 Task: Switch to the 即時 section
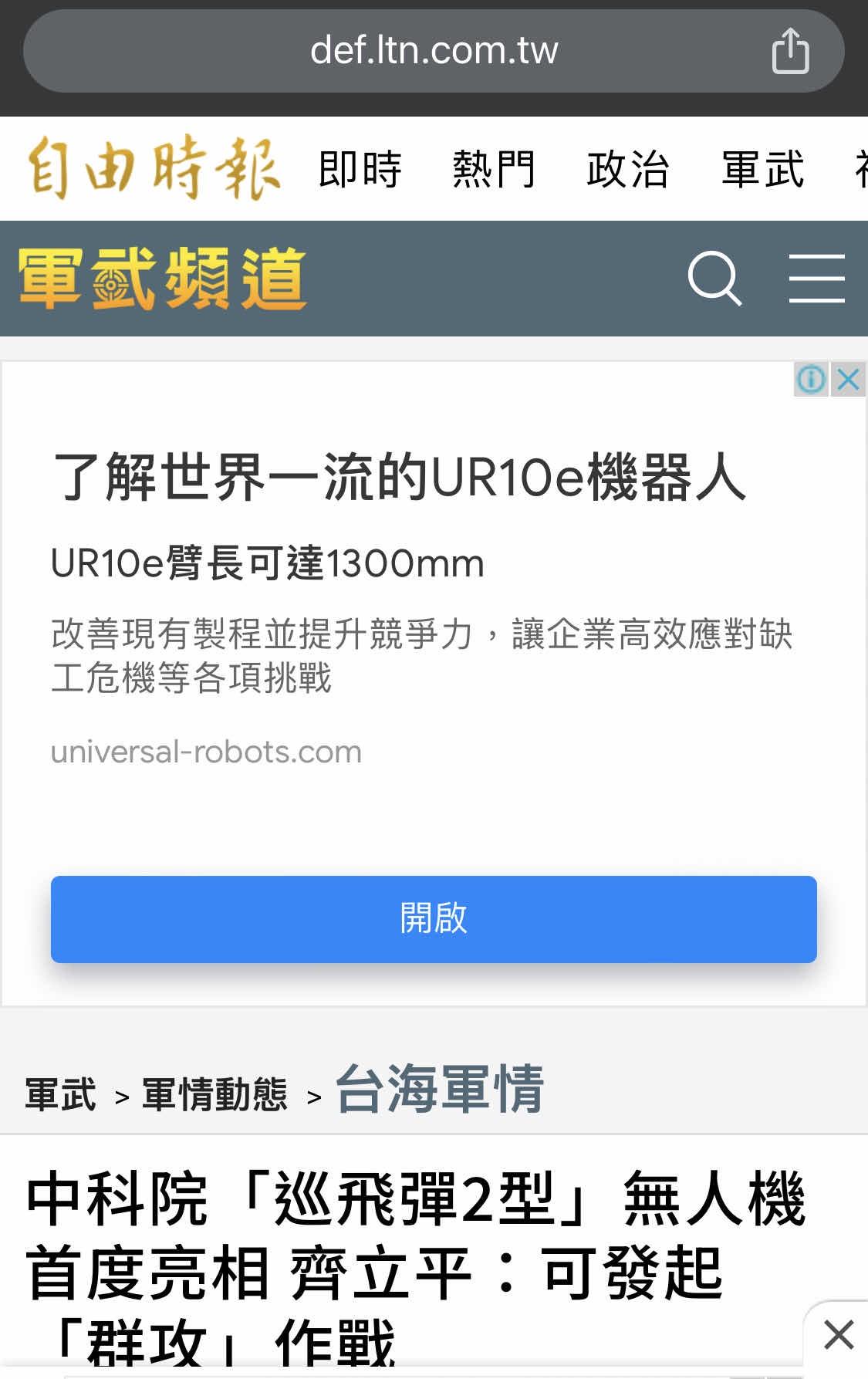(x=360, y=169)
